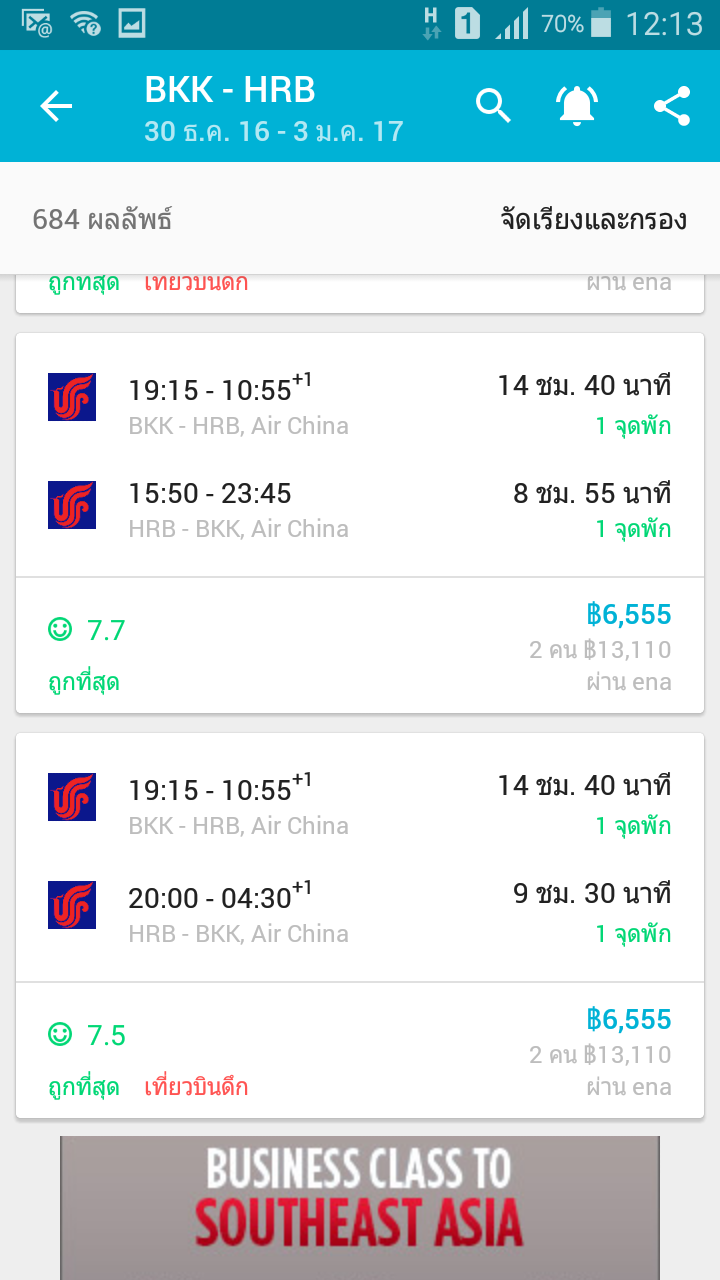Open sort and filter options
The width and height of the screenshot is (720, 1280).
coord(593,220)
